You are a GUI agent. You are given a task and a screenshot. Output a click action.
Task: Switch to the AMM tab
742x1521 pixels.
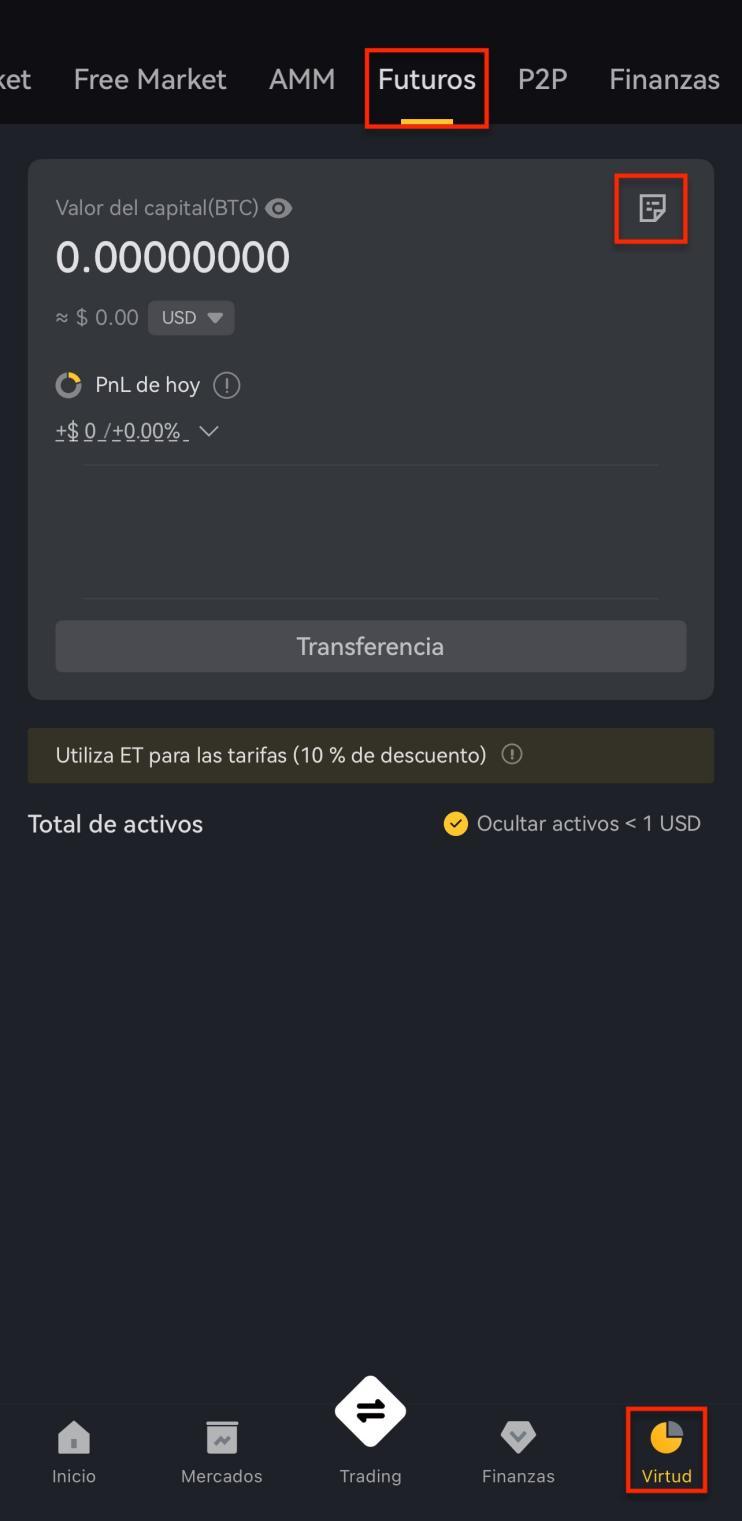pos(302,80)
